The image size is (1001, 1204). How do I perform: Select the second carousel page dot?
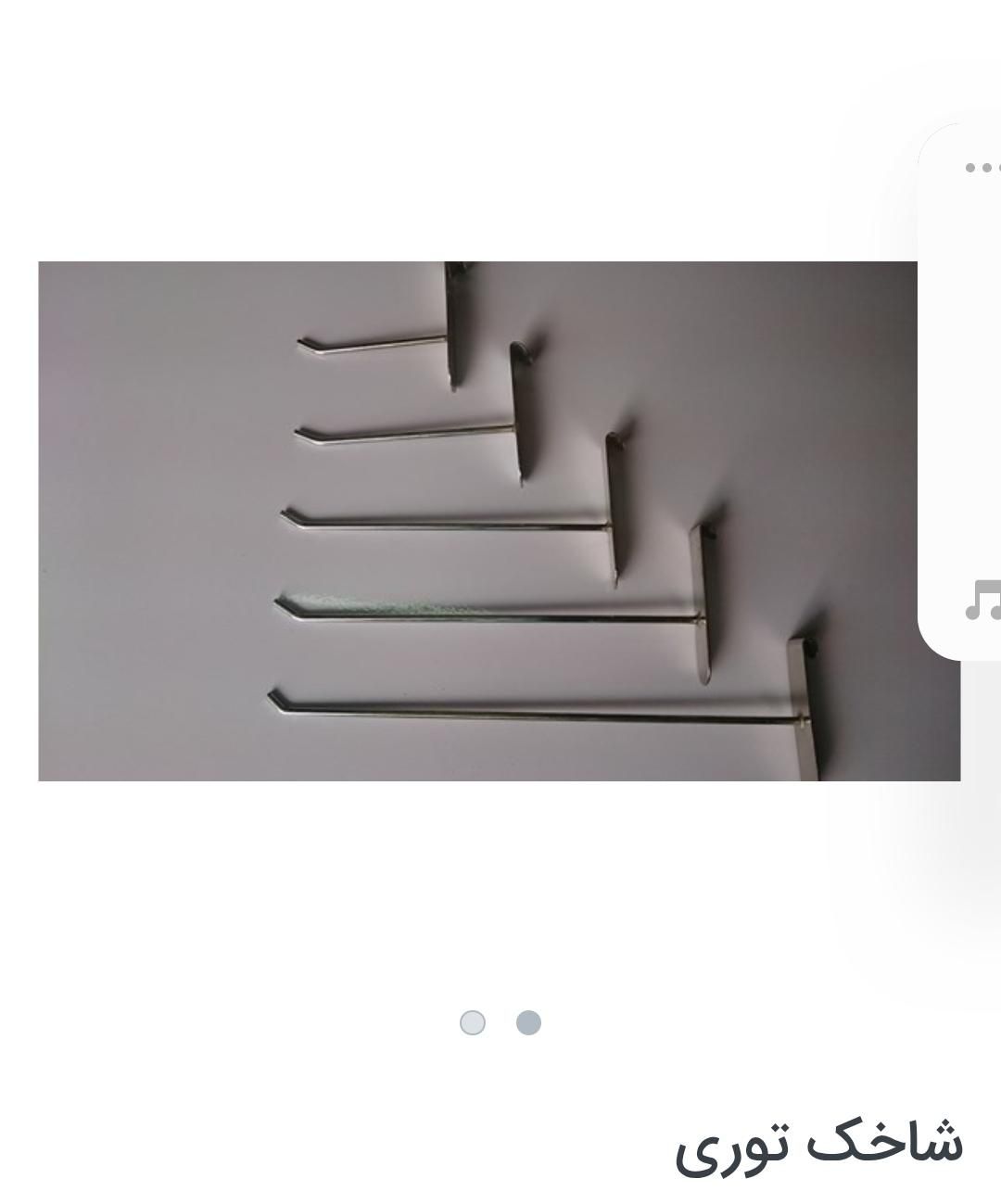(x=528, y=1022)
